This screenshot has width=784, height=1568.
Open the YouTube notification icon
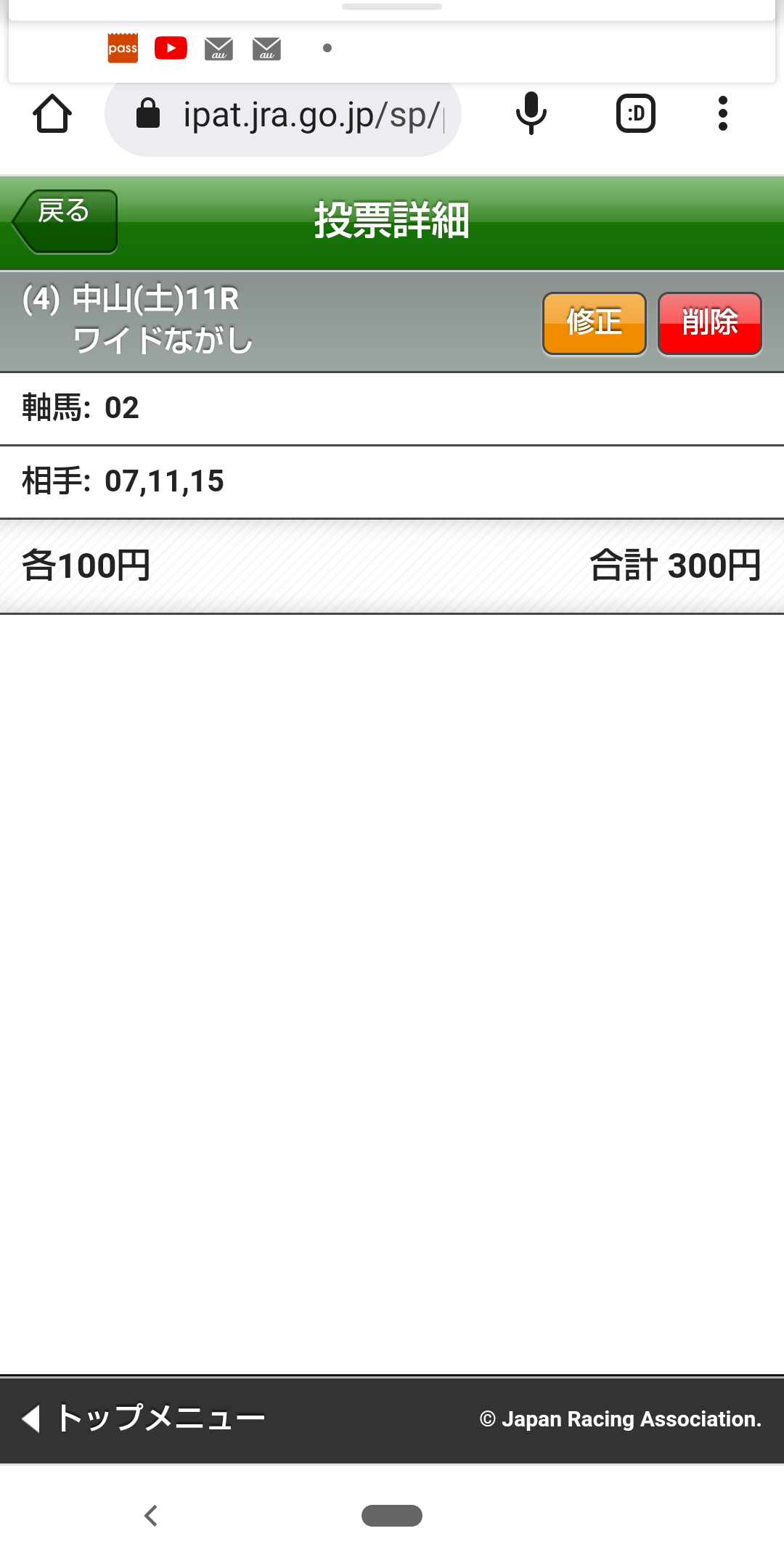tap(171, 49)
